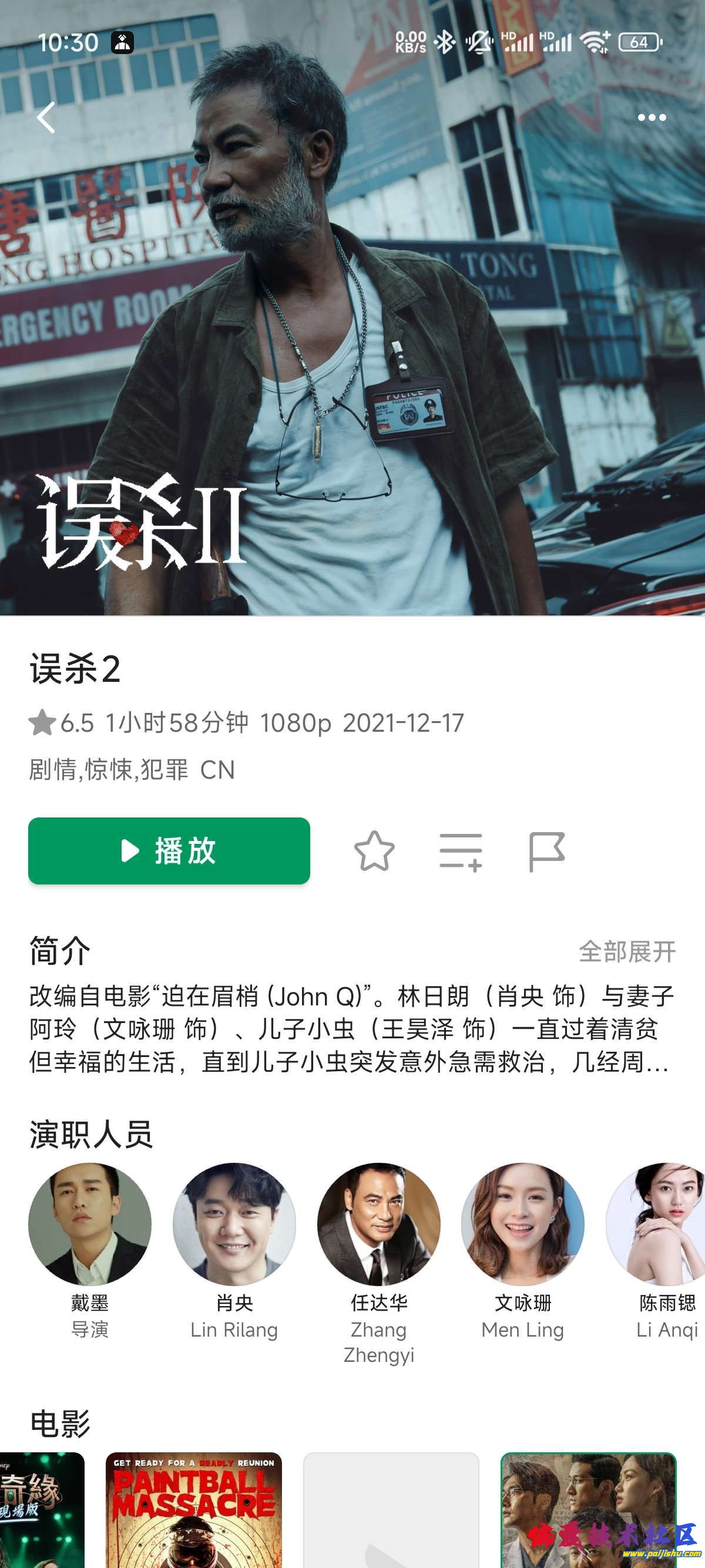This screenshot has height=1568, width=705.
Task: Go back using the top-left arrow
Action: tap(46, 117)
